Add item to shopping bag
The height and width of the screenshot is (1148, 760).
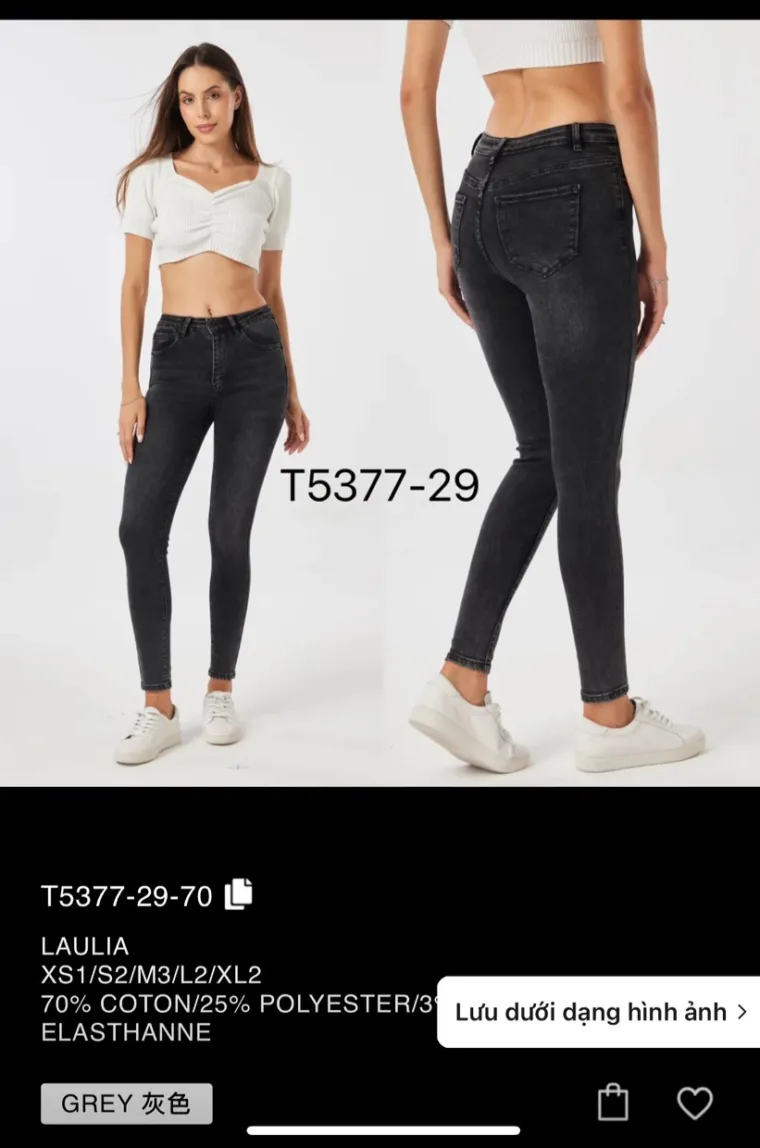pyautogui.click(x=613, y=1102)
